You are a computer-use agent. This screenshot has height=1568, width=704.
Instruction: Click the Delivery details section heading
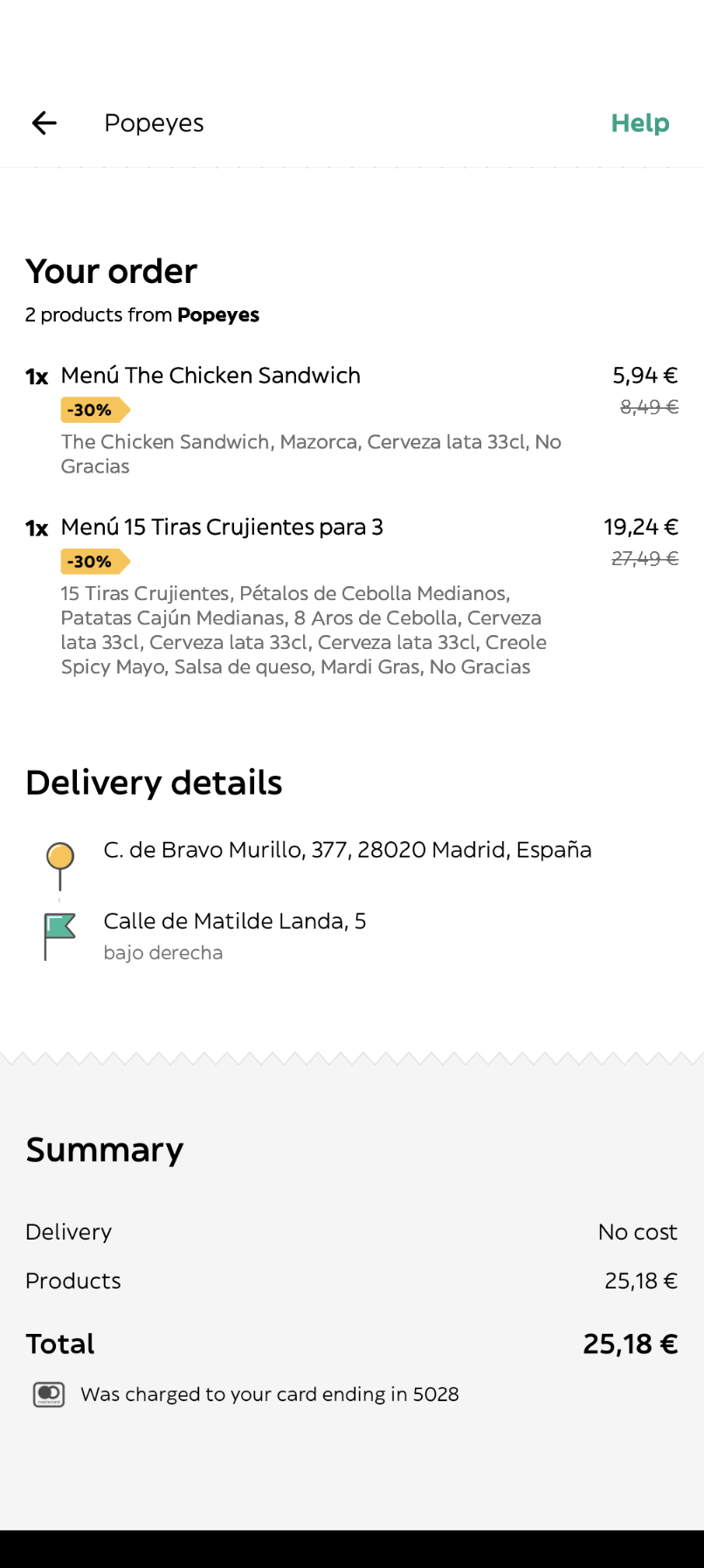coord(154,782)
